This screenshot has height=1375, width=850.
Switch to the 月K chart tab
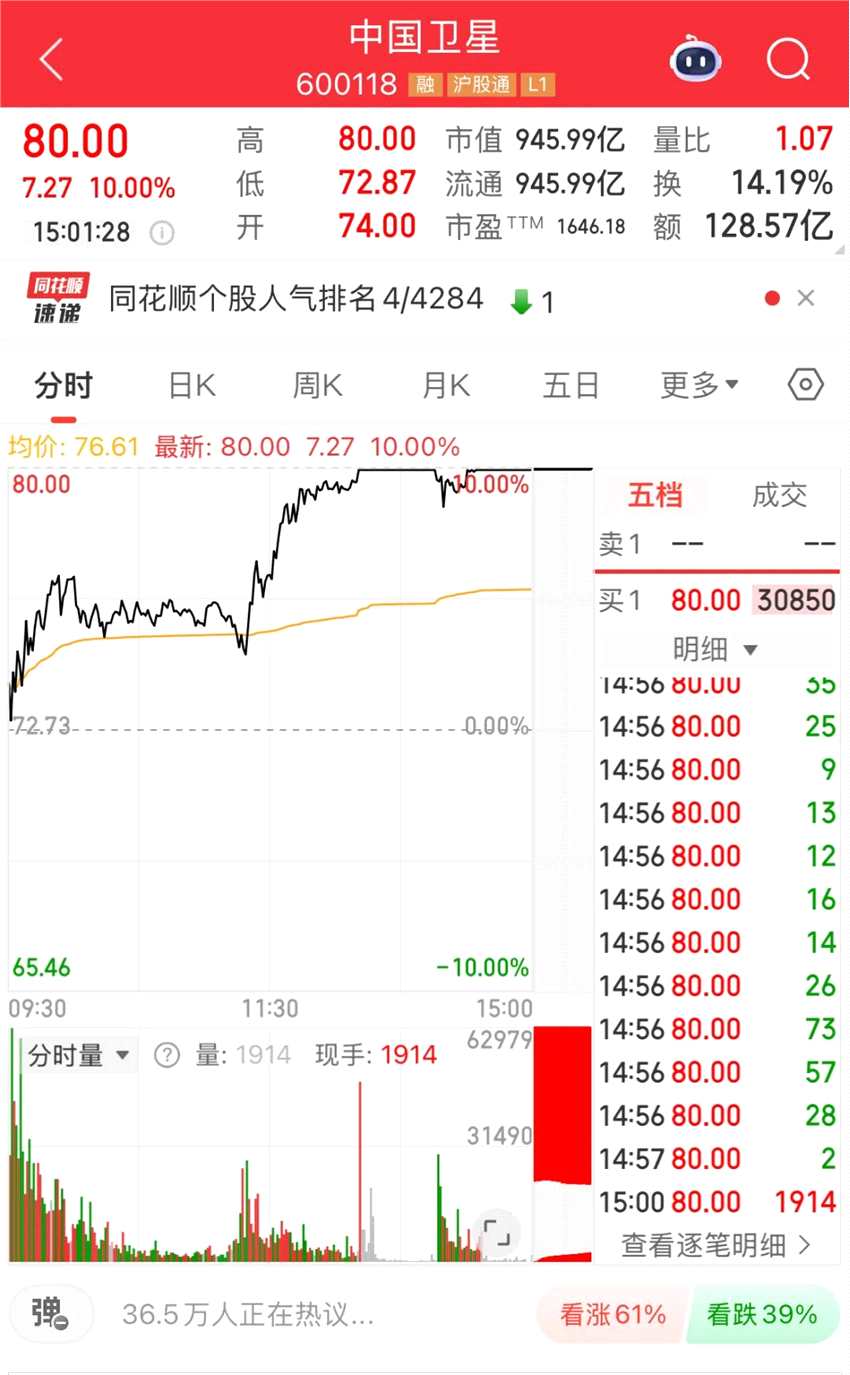coord(445,385)
